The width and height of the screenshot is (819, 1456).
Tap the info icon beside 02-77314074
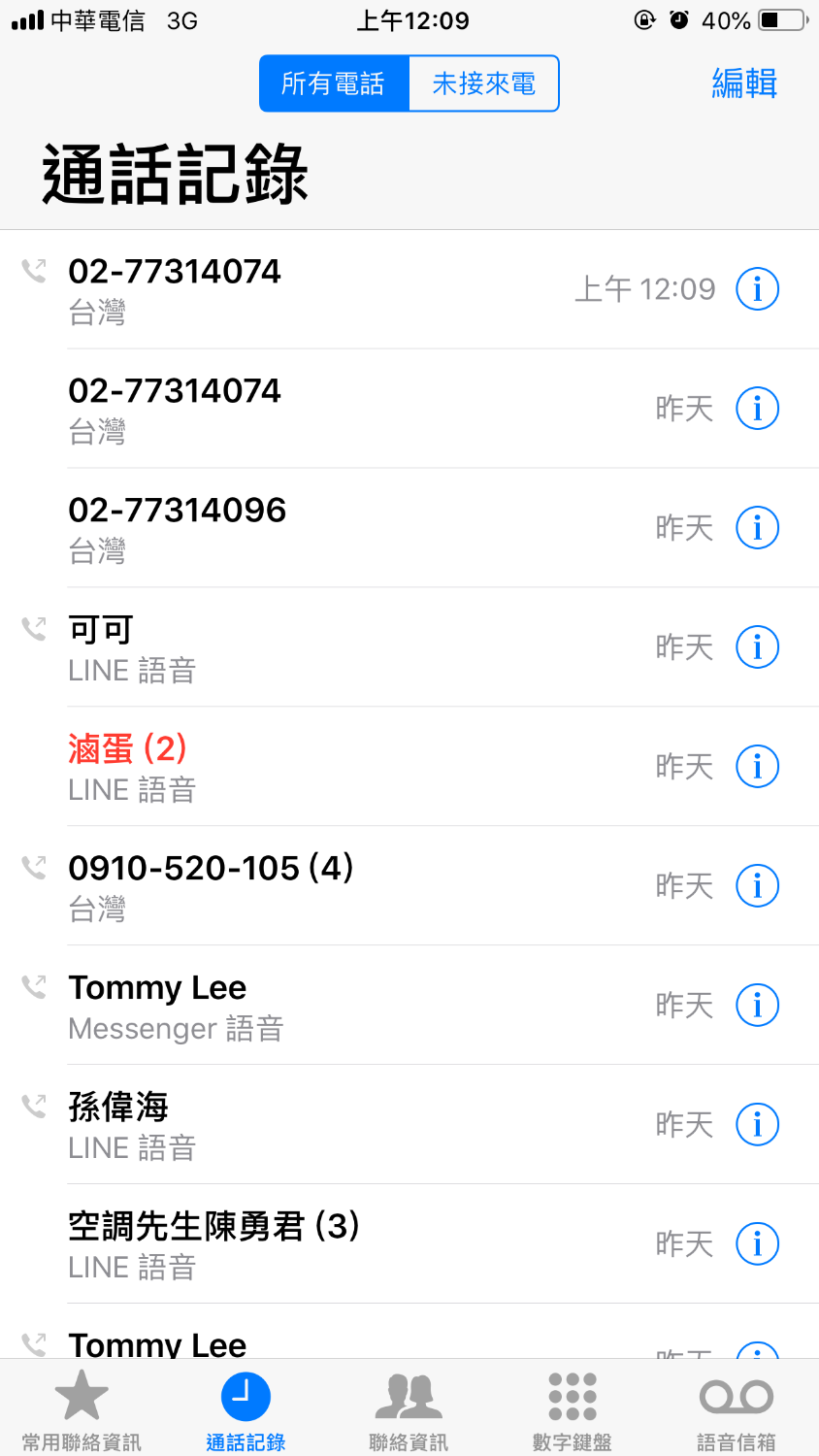(x=758, y=288)
